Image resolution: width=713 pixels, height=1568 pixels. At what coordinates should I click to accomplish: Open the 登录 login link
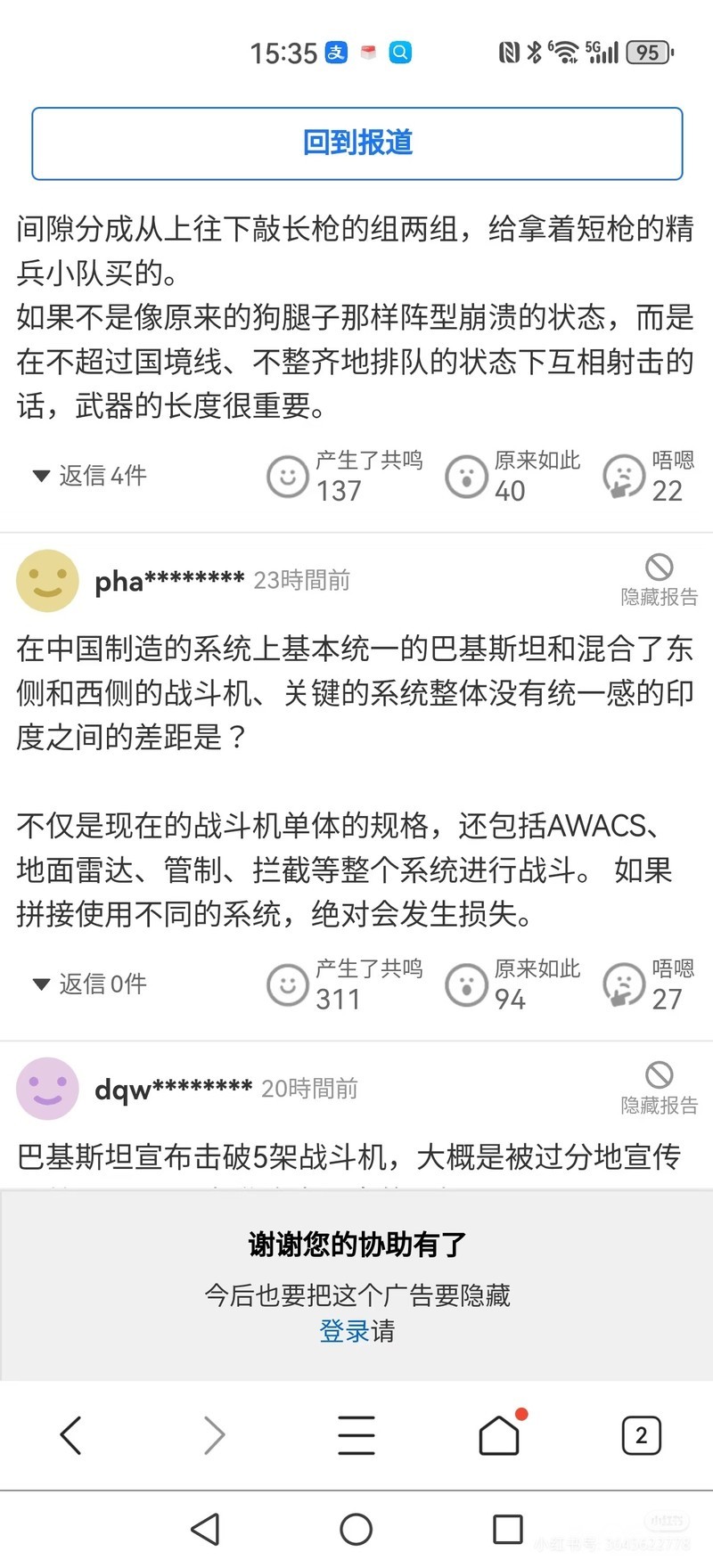[x=344, y=1331]
